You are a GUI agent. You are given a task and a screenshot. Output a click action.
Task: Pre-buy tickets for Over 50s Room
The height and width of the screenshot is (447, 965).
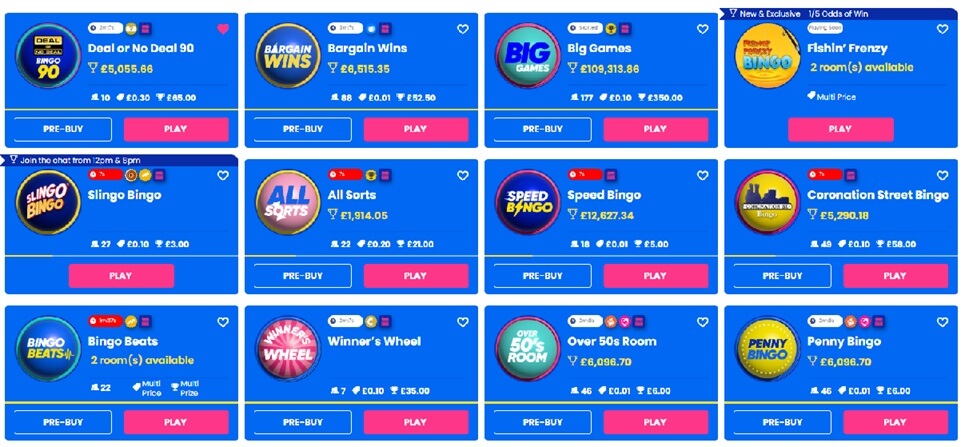point(542,422)
